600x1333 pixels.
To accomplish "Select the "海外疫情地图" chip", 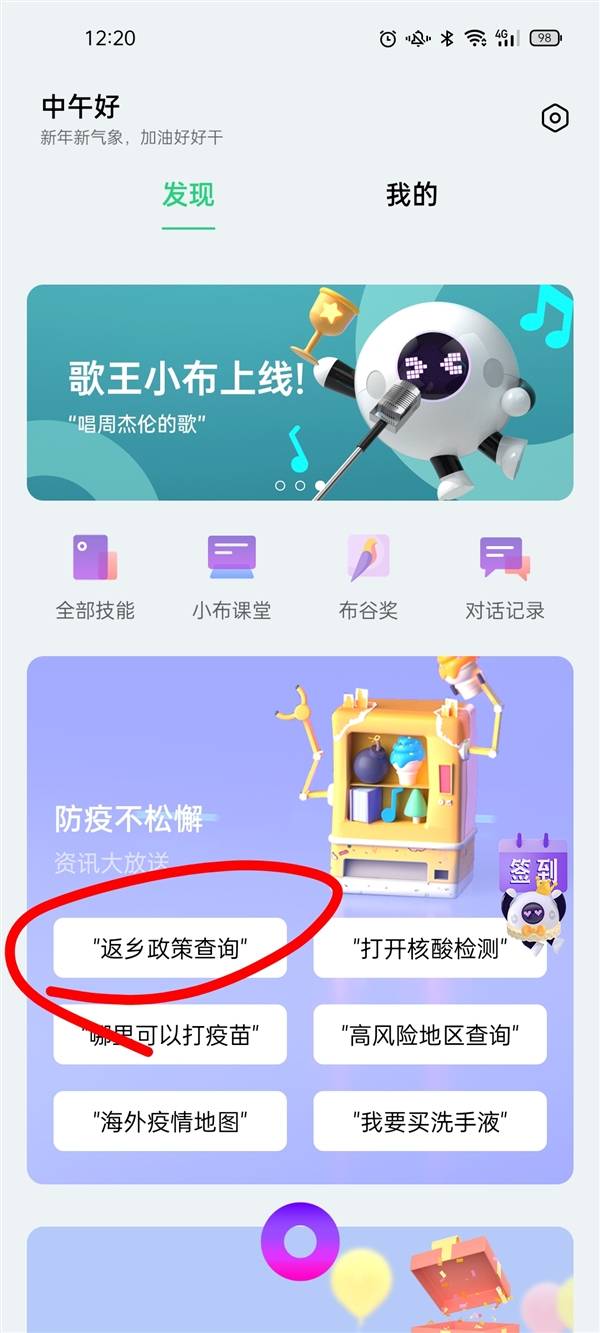I will pyautogui.click(x=170, y=1121).
